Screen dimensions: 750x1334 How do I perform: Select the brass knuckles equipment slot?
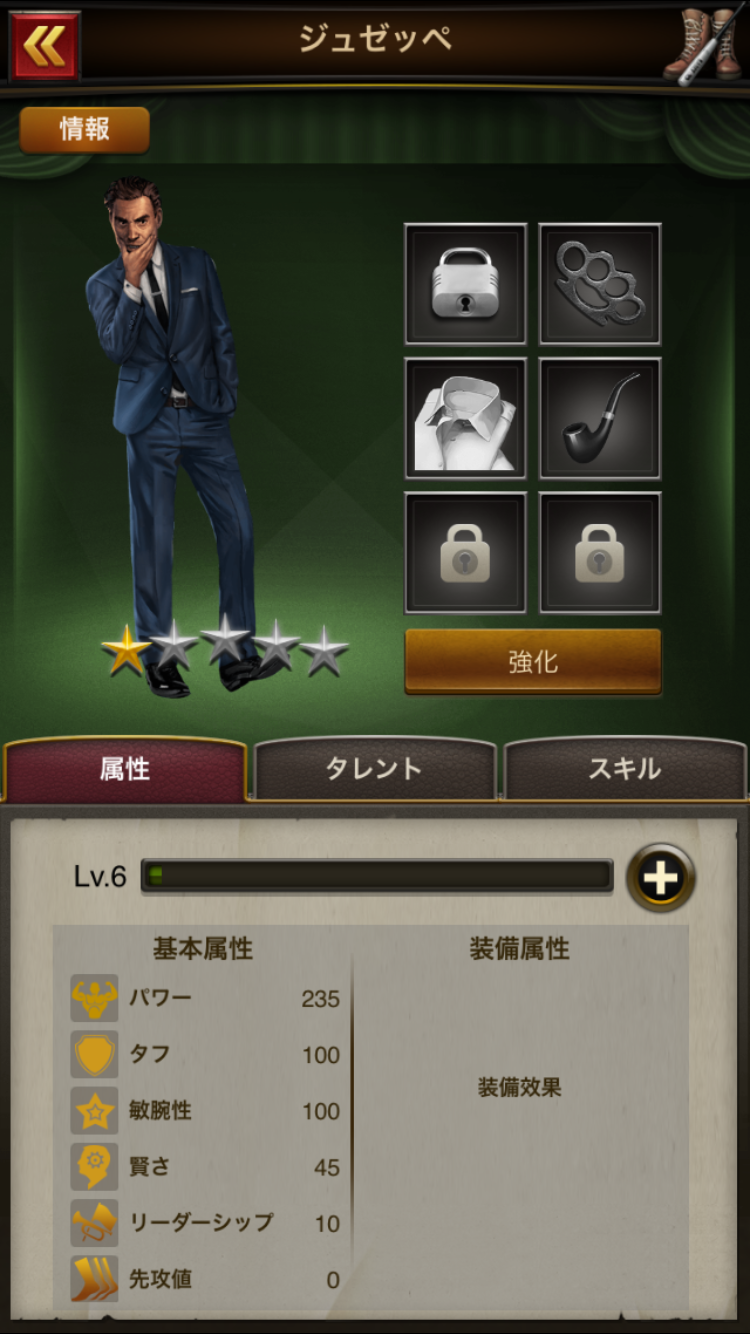click(600, 284)
